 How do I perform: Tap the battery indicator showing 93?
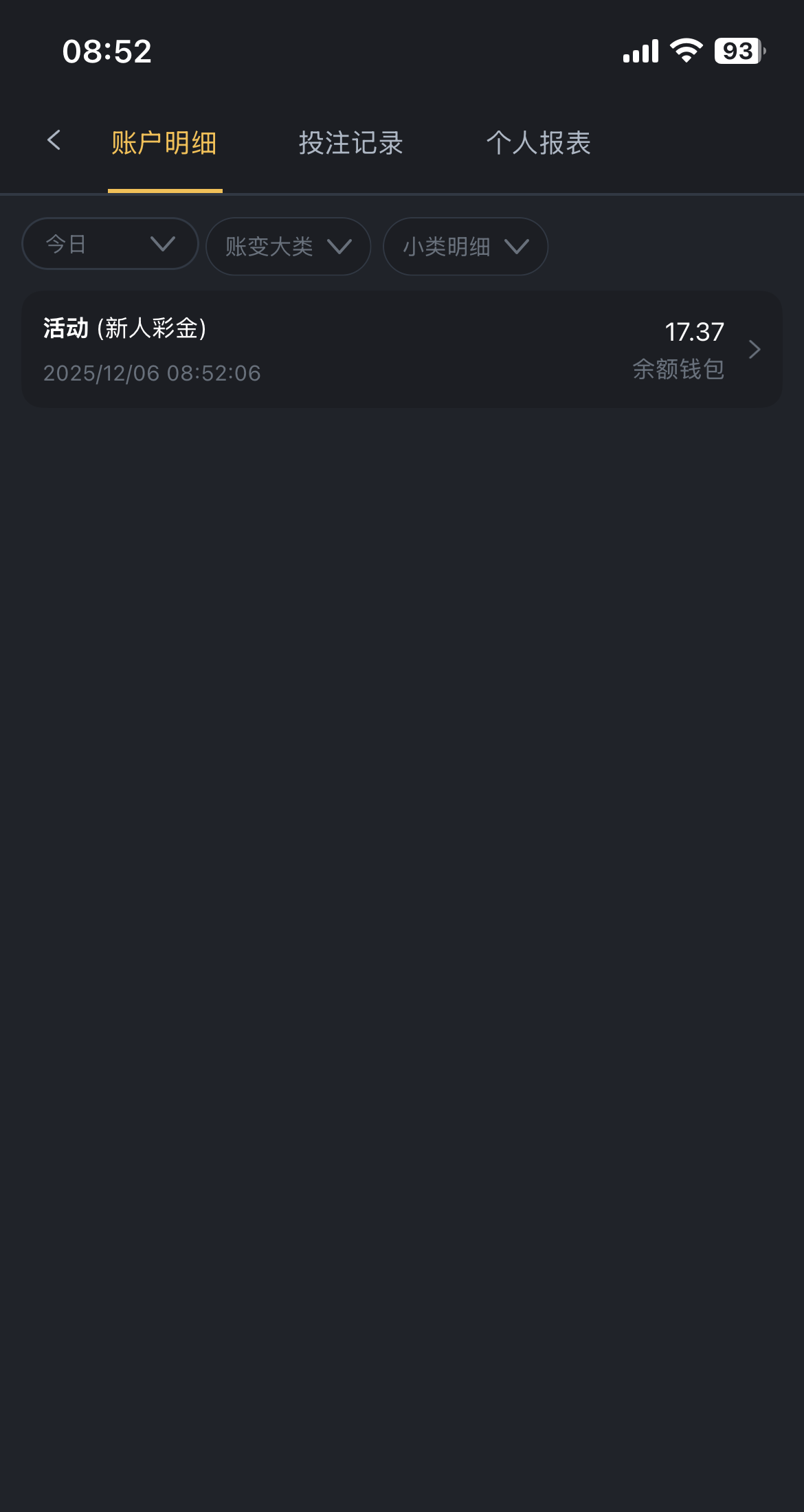[x=737, y=51]
